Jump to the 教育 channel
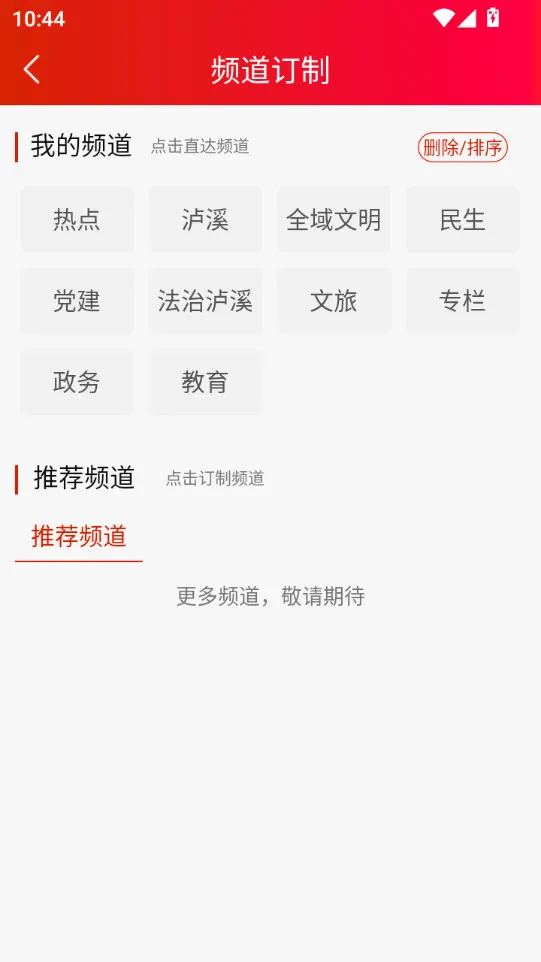 coord(205,382)
